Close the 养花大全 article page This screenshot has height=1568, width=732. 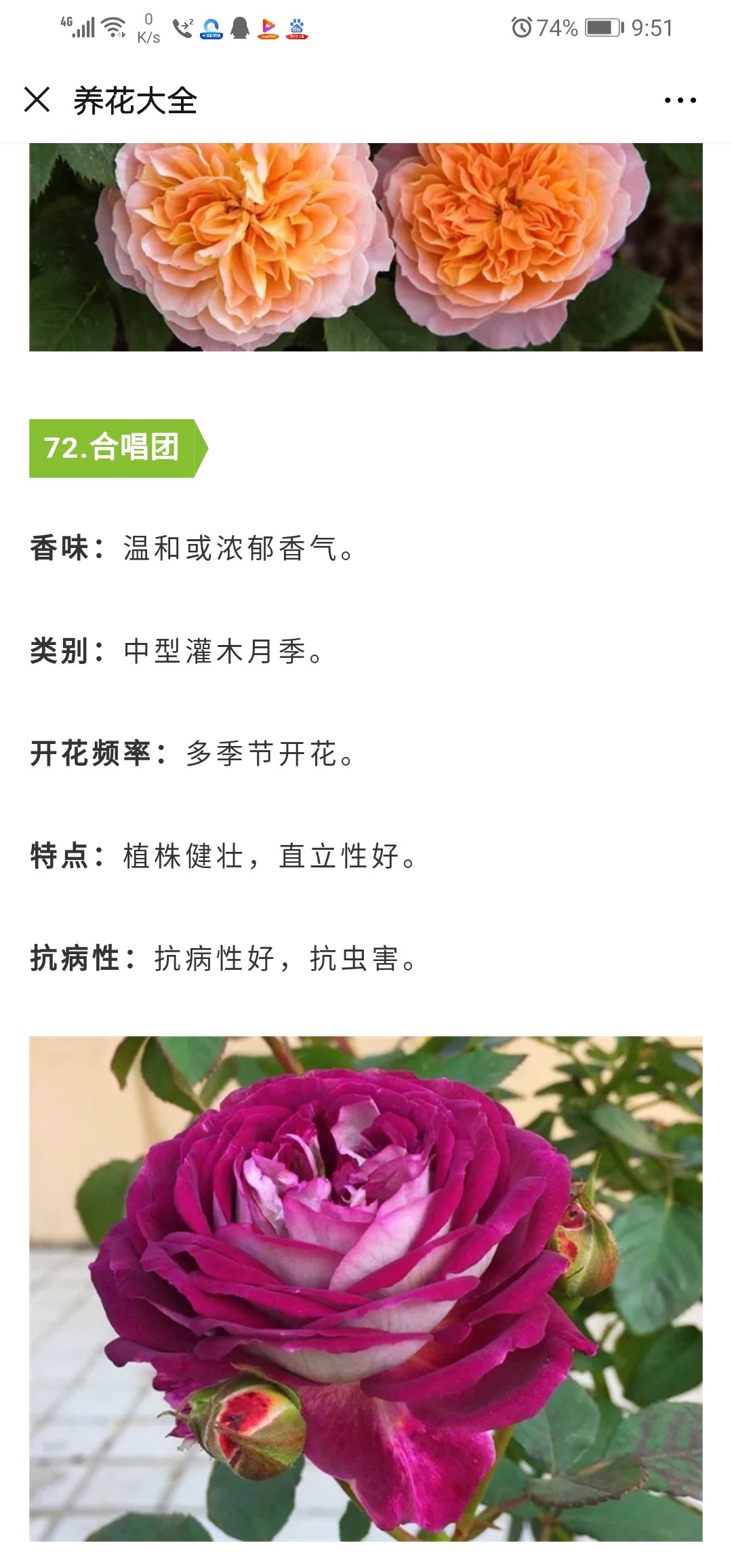pos(37,100)
